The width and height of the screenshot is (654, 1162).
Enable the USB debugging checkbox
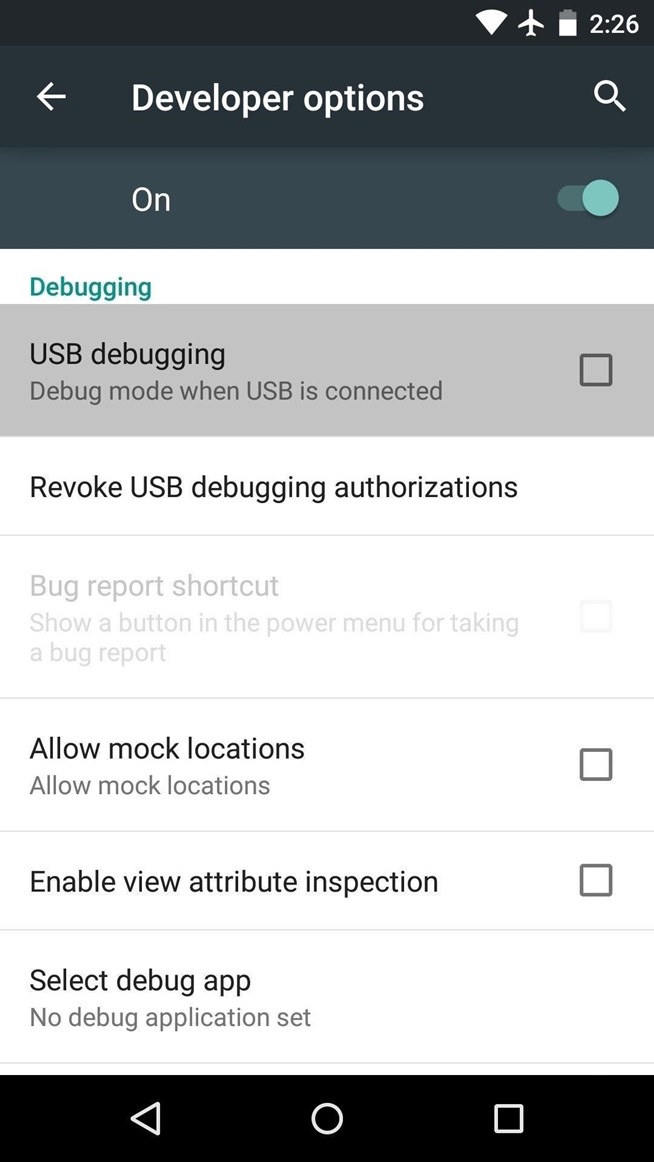tap(595, 370)
